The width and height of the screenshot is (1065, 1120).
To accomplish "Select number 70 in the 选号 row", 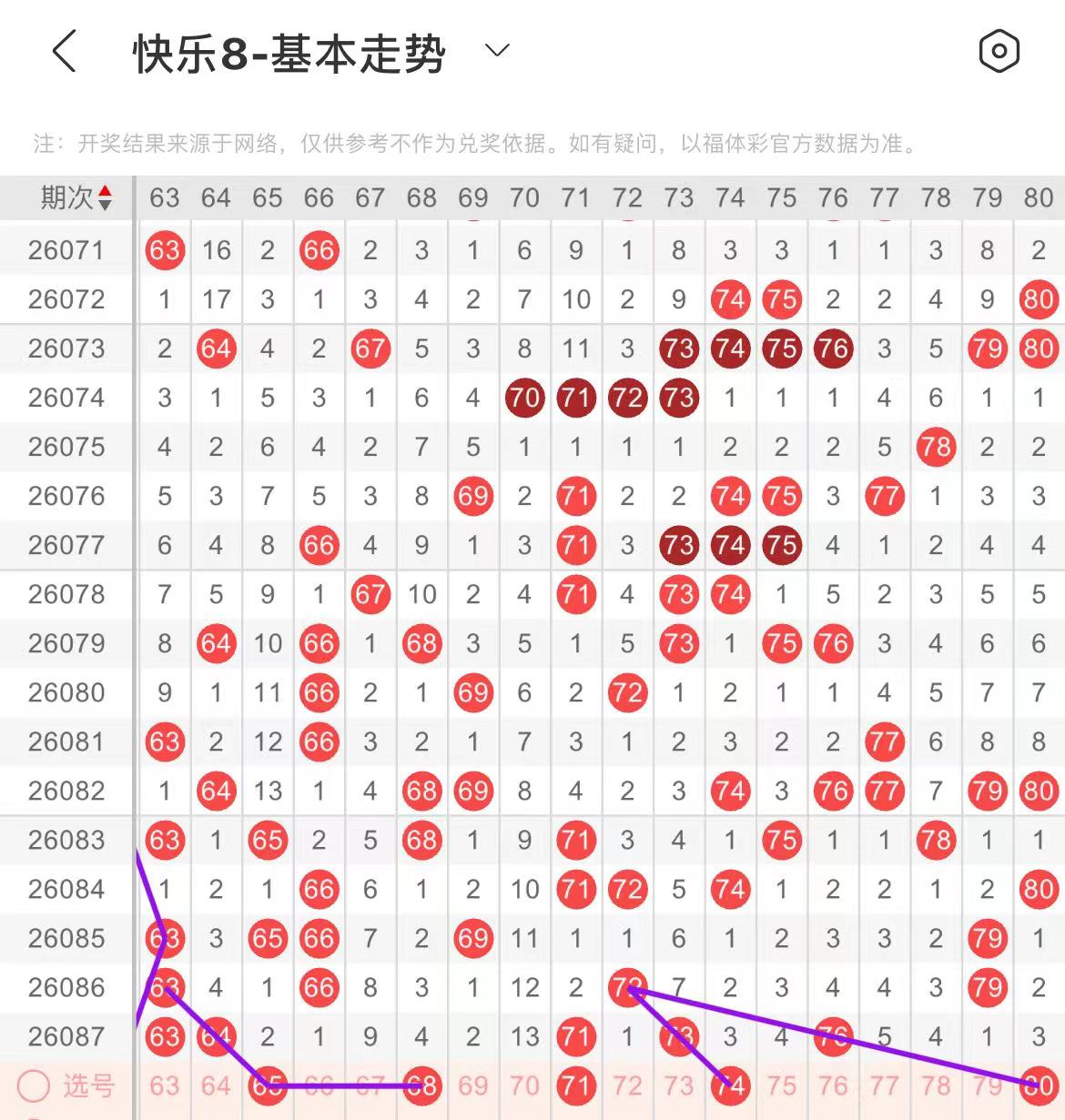I will (524, 1085).
